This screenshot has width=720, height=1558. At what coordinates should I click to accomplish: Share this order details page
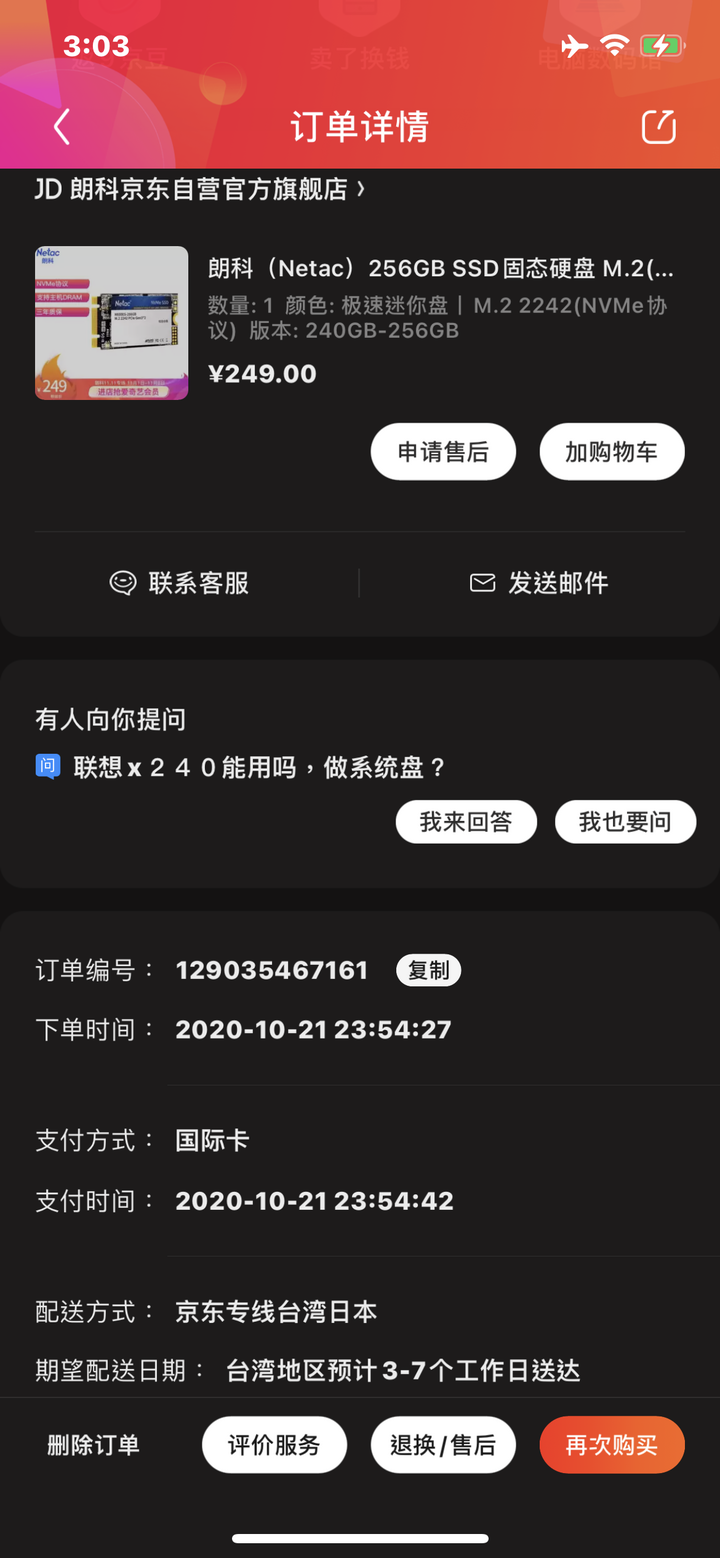click(x=658, y=127)
